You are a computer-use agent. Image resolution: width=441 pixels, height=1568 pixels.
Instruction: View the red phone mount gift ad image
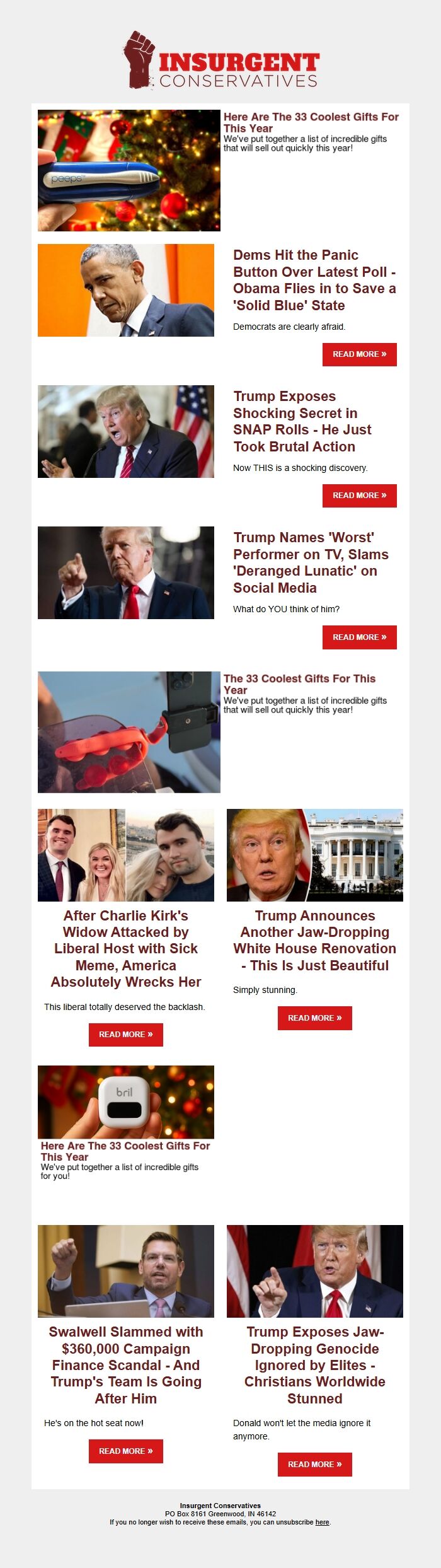click(129, 732)
